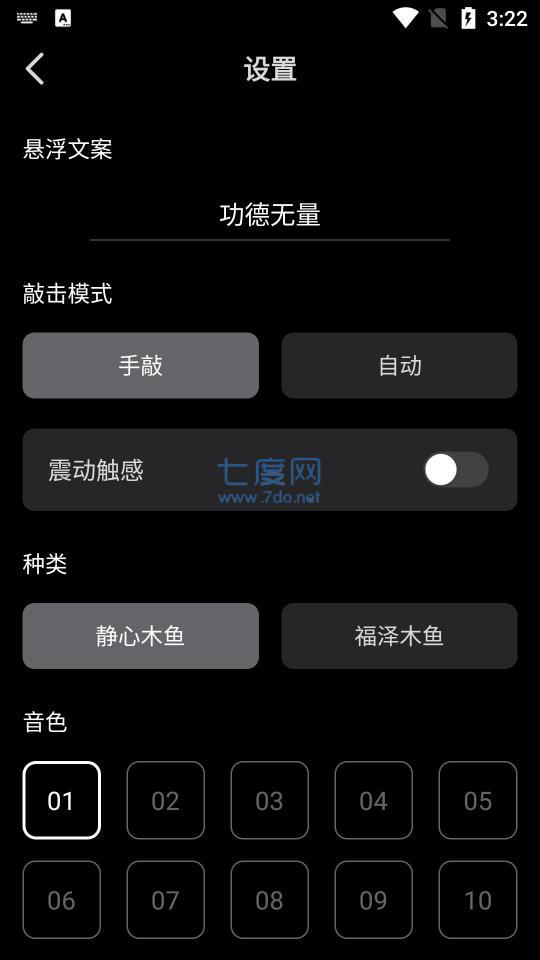The height and width of the screenshot is (960, 540).
Task: Set sound tone to 08
Action: tap(270, 900)
